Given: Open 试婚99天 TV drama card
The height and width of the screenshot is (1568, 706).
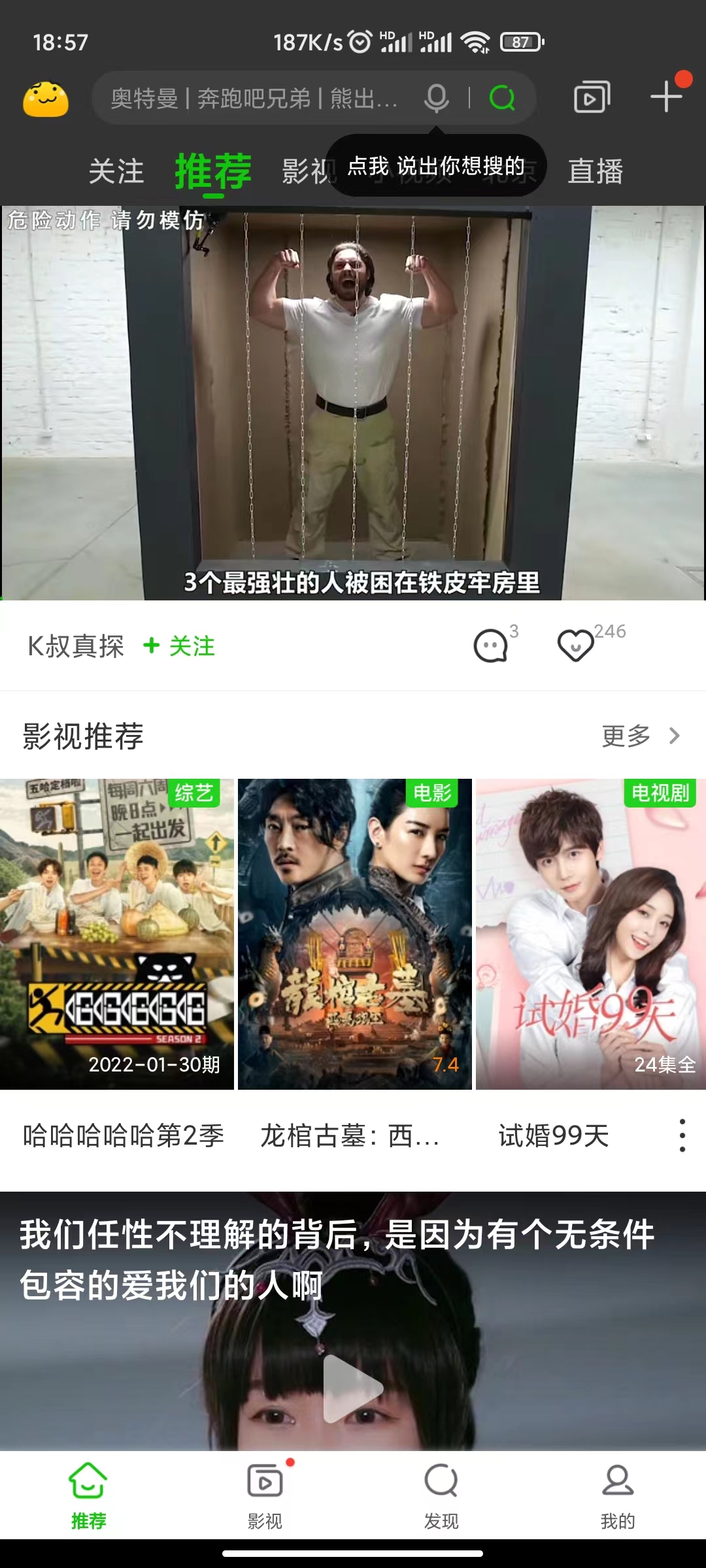Looking at the screenshot, I should click(x=590, y=934).
